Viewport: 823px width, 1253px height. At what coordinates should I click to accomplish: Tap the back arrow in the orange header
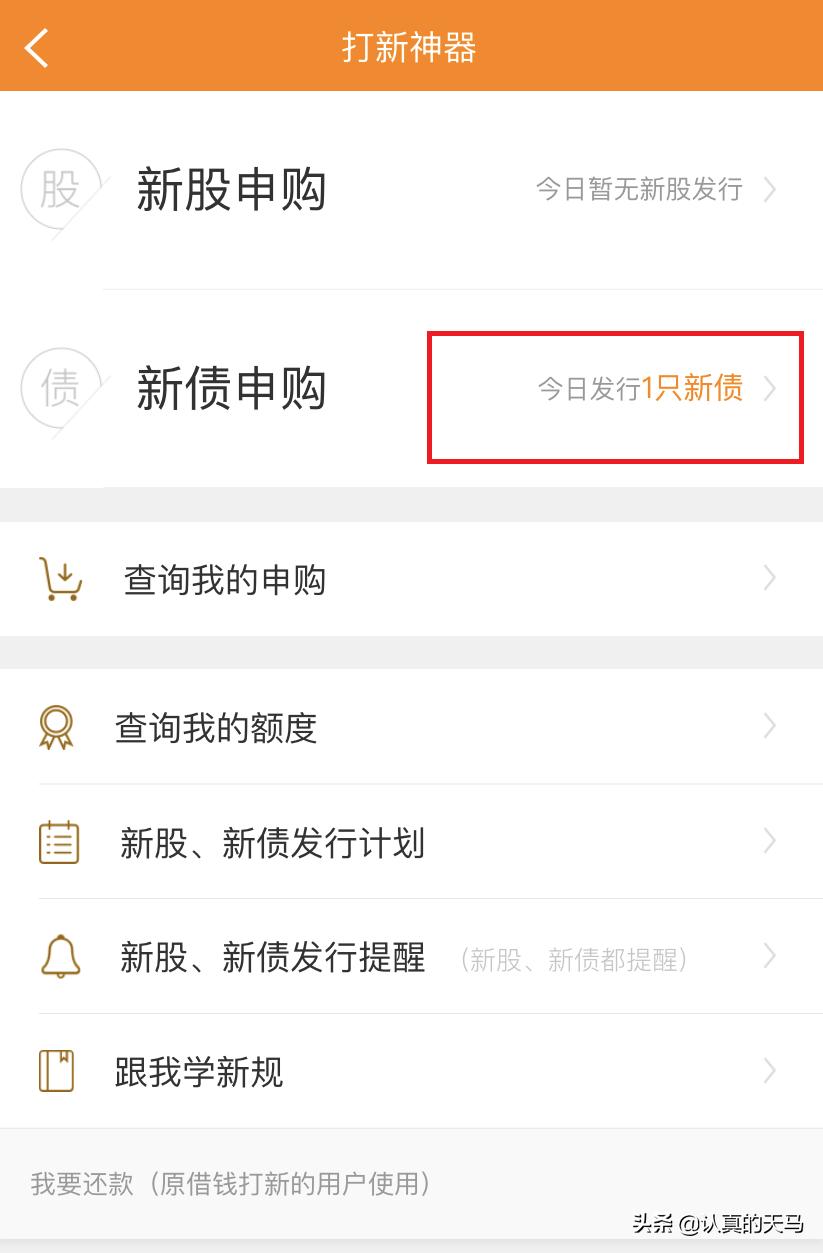click(37, 46)
